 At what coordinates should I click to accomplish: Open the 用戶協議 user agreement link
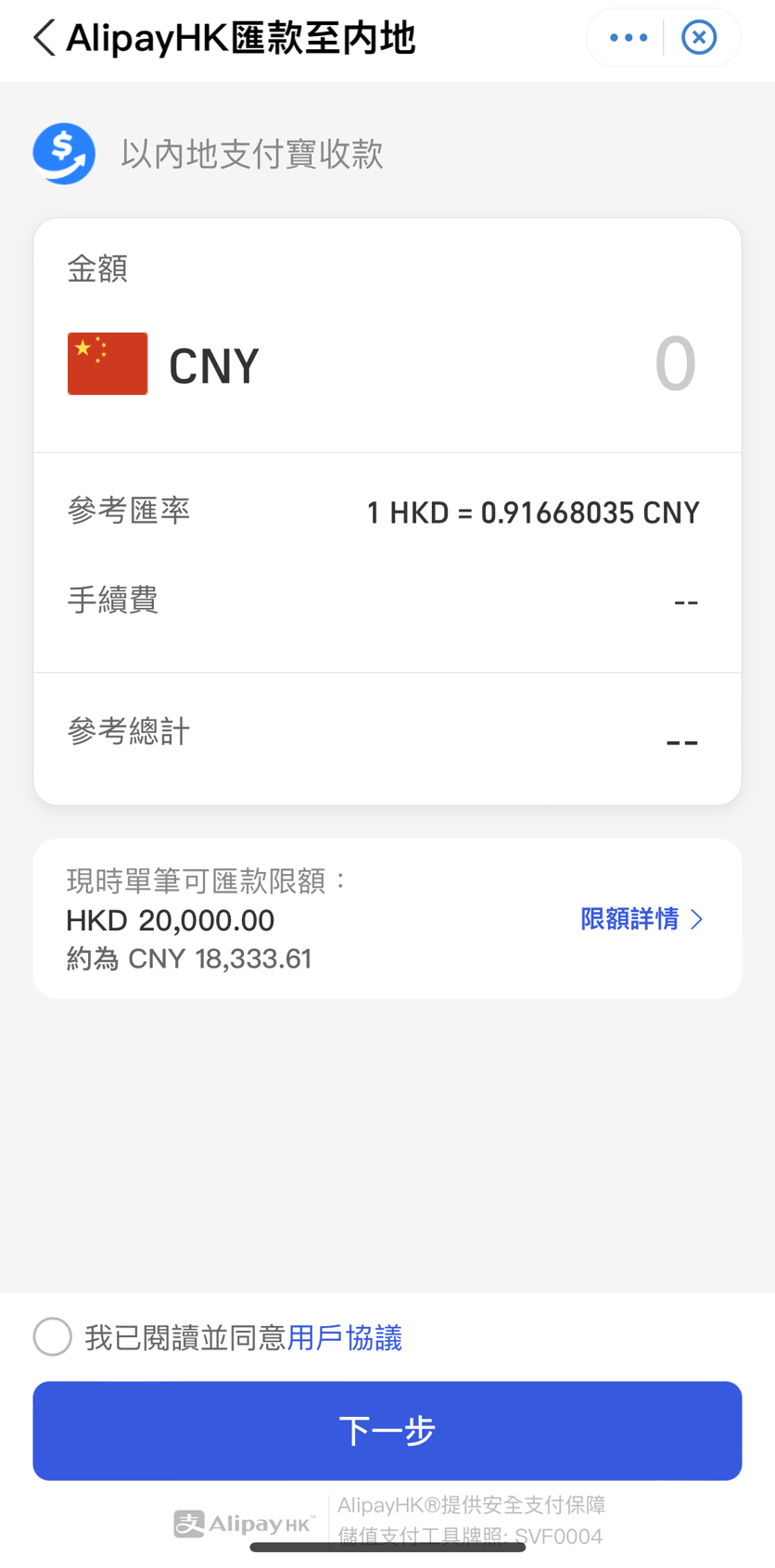(346, 1336)
